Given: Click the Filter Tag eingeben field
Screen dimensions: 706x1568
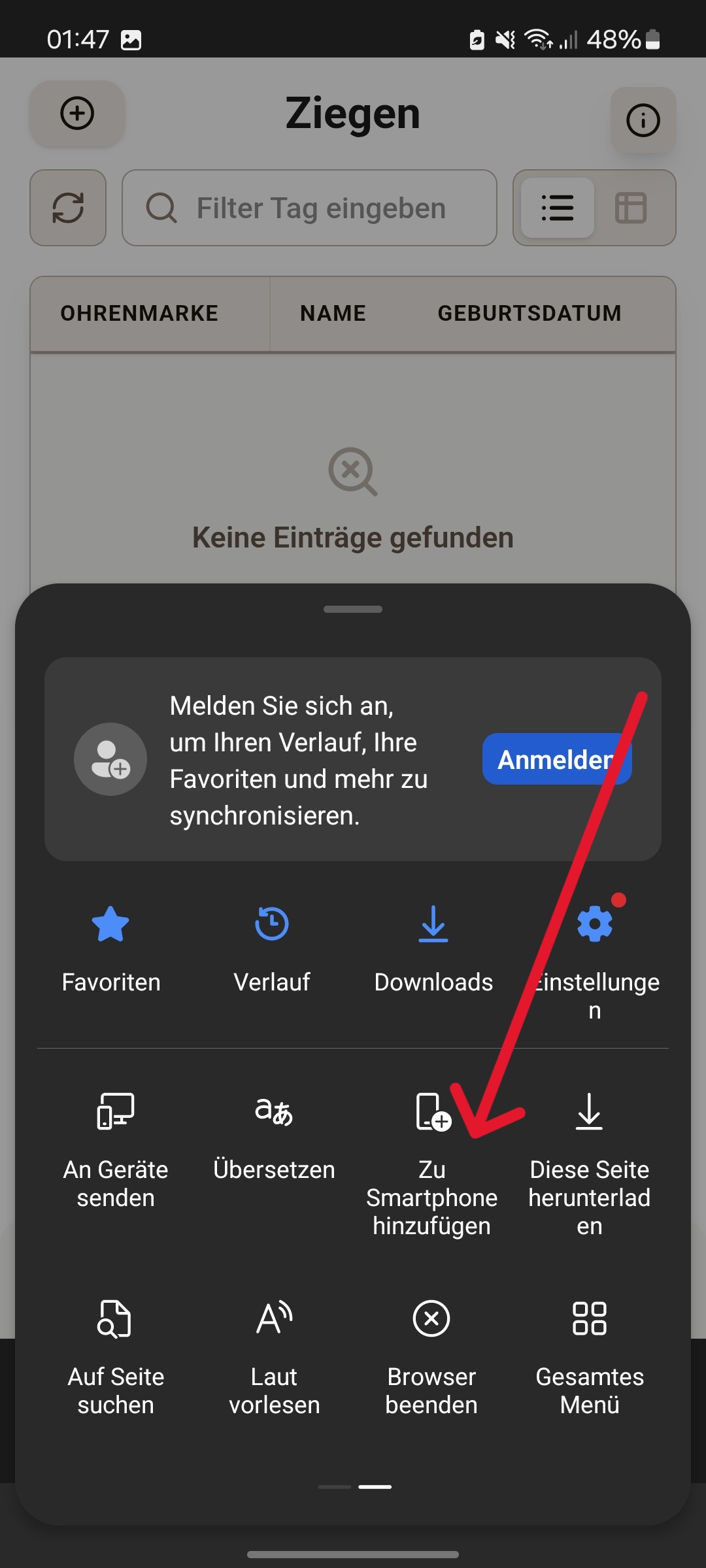Looking at the screenshot, I should (320, 208).
